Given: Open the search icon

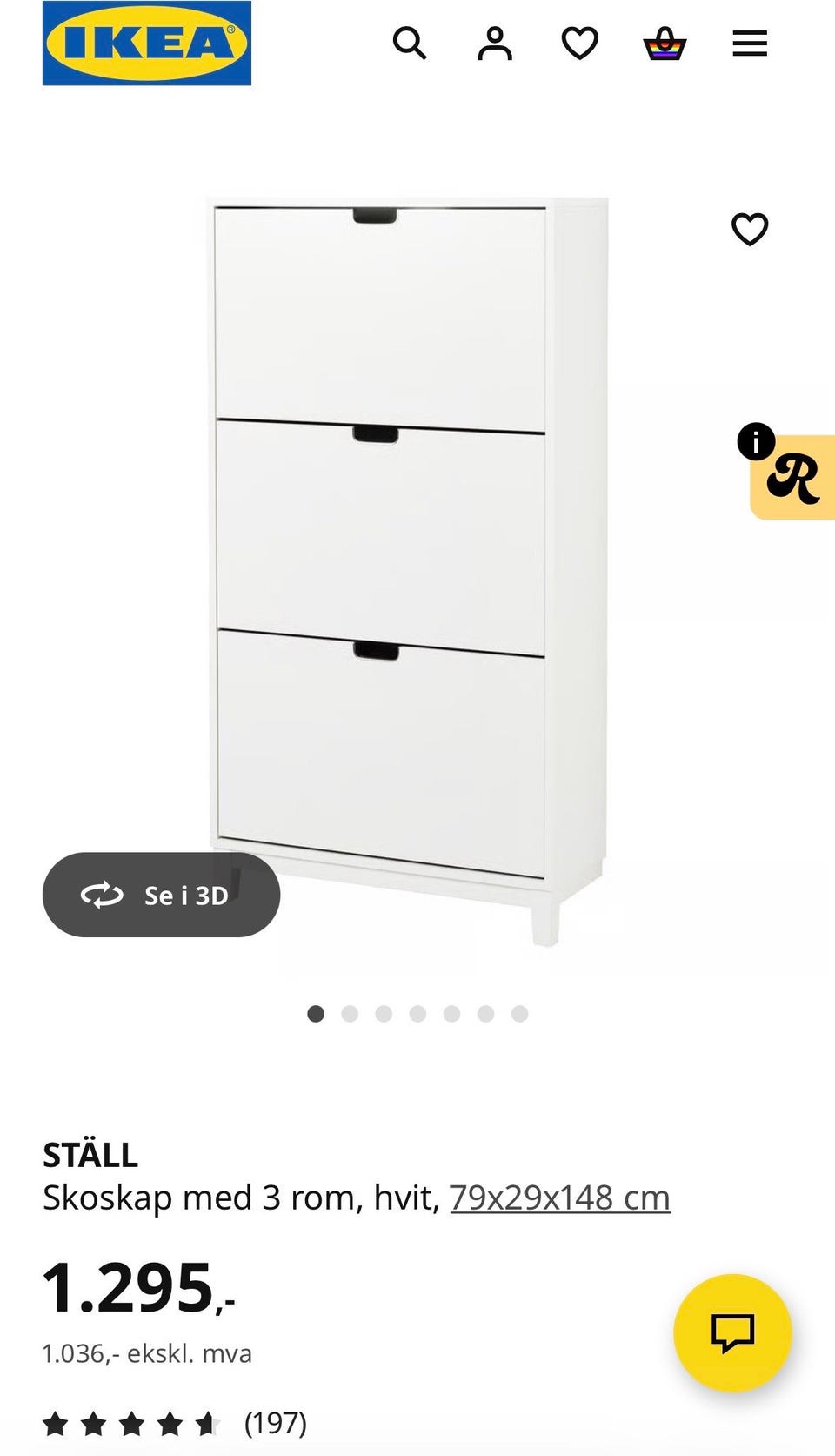Looking at the screenshot, I should pos(409,43).
